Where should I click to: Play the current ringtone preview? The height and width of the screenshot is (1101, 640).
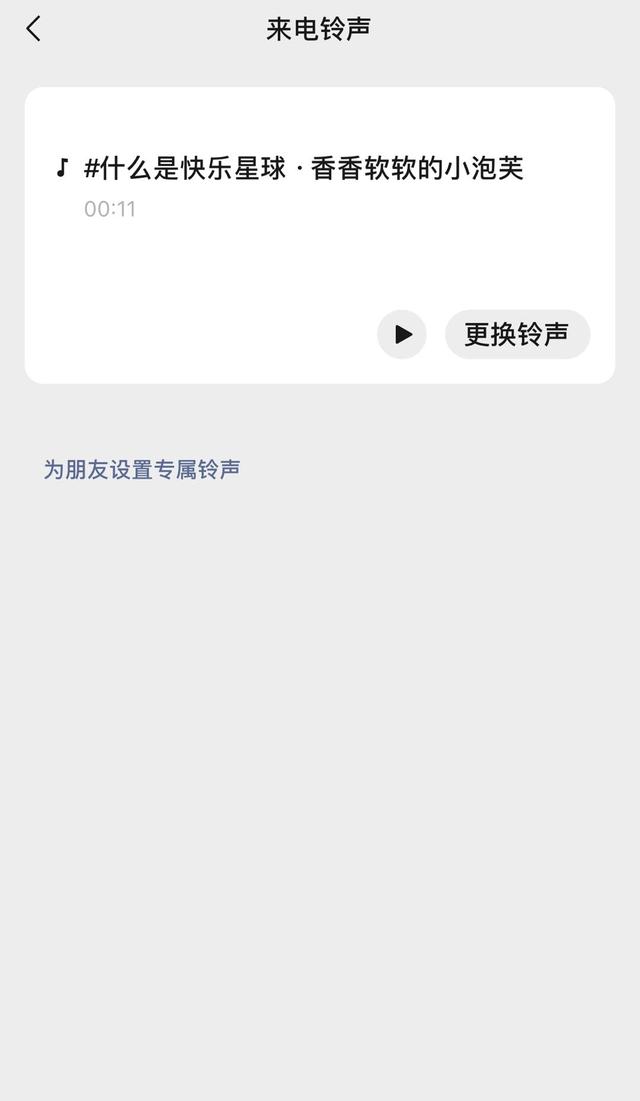point(402,334)
